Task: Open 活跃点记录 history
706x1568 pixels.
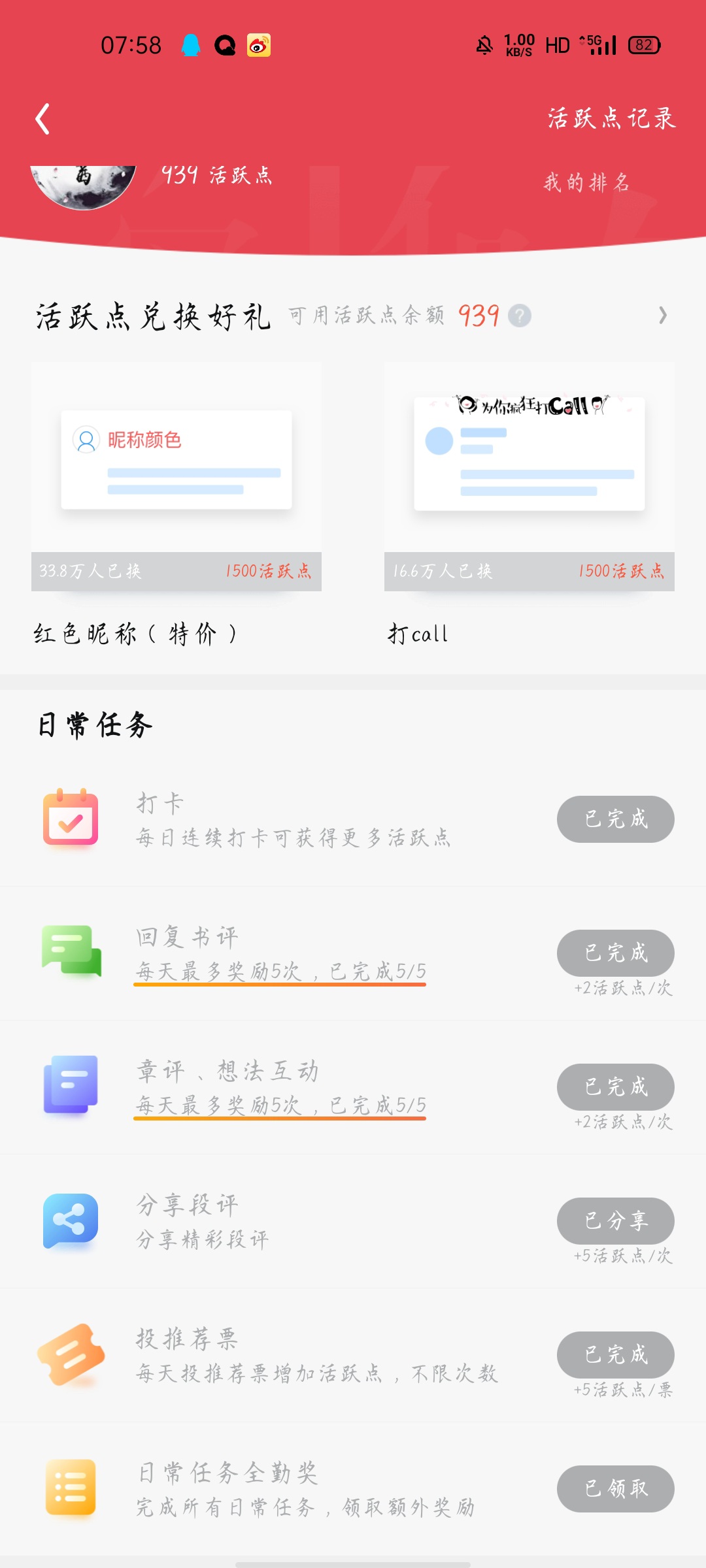Action: [611, 118]
